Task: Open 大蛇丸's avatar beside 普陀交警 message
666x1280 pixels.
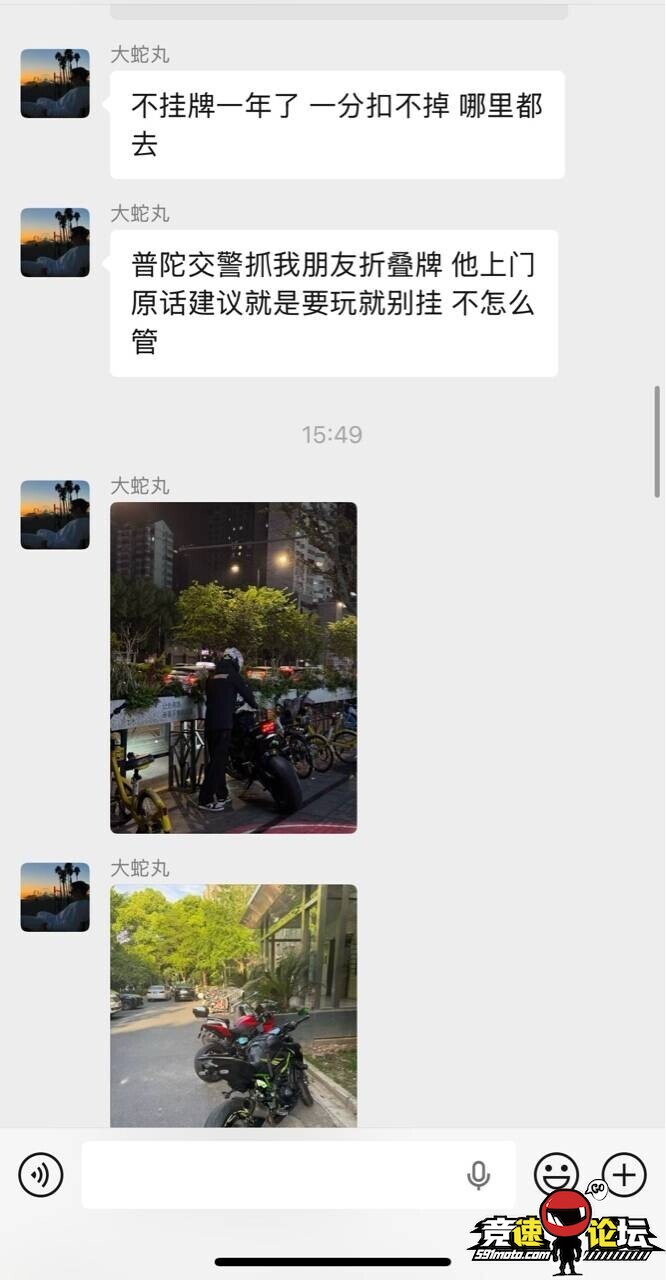Action: 55,242
